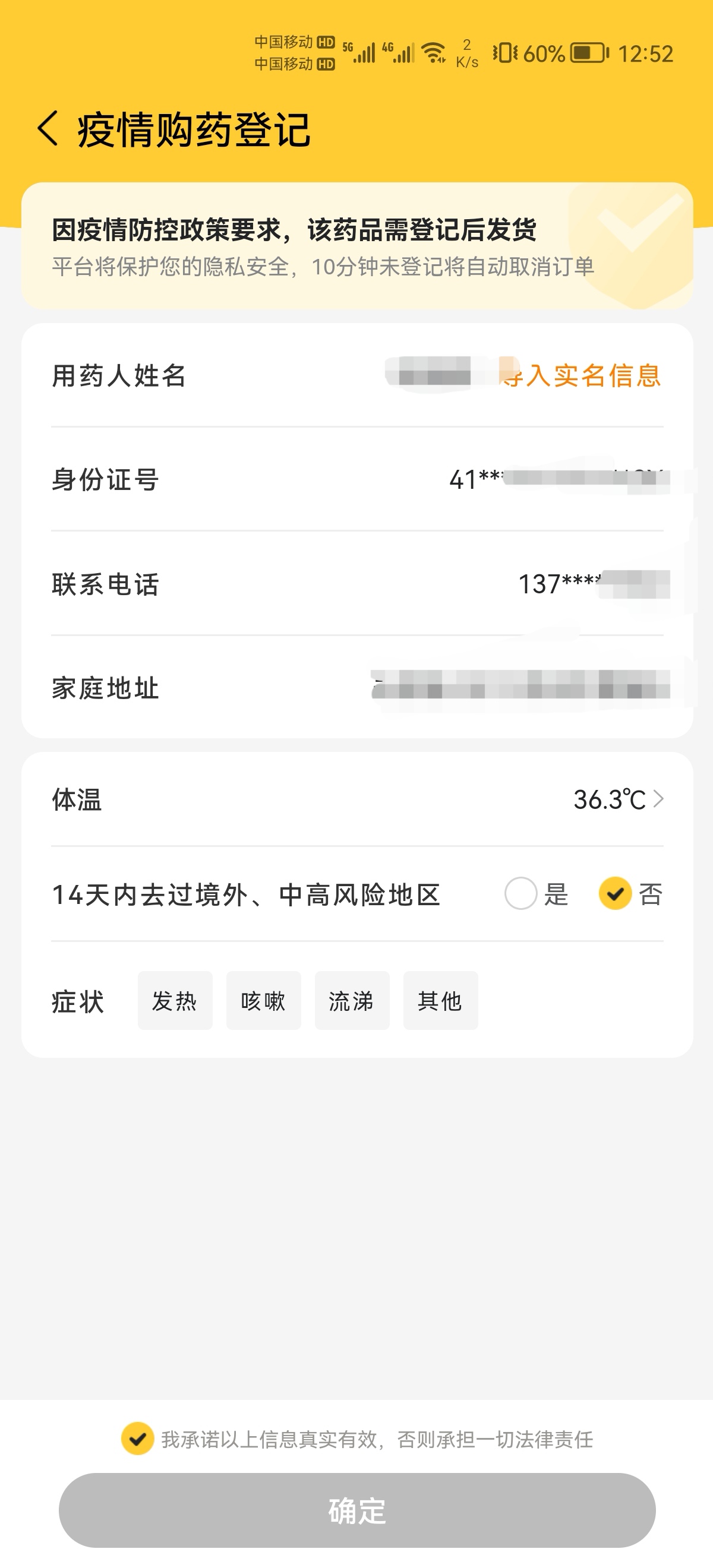Choose the 其他 symptom chip

[440, 1001]
